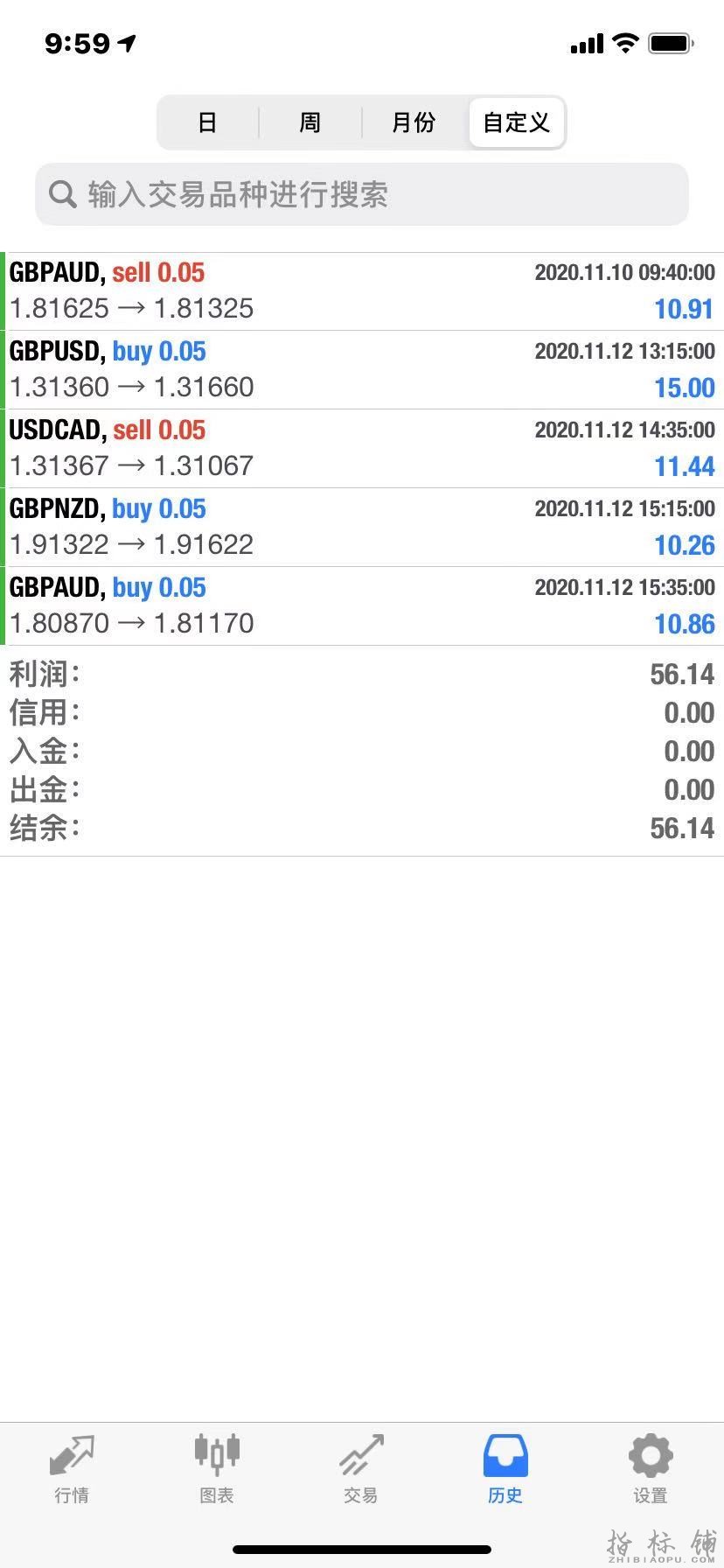Image resolution: width=724 pixels, height=1568 pixels.
Task: View the GBPAUD buy 0.05 trade
Action: (362, 606)
